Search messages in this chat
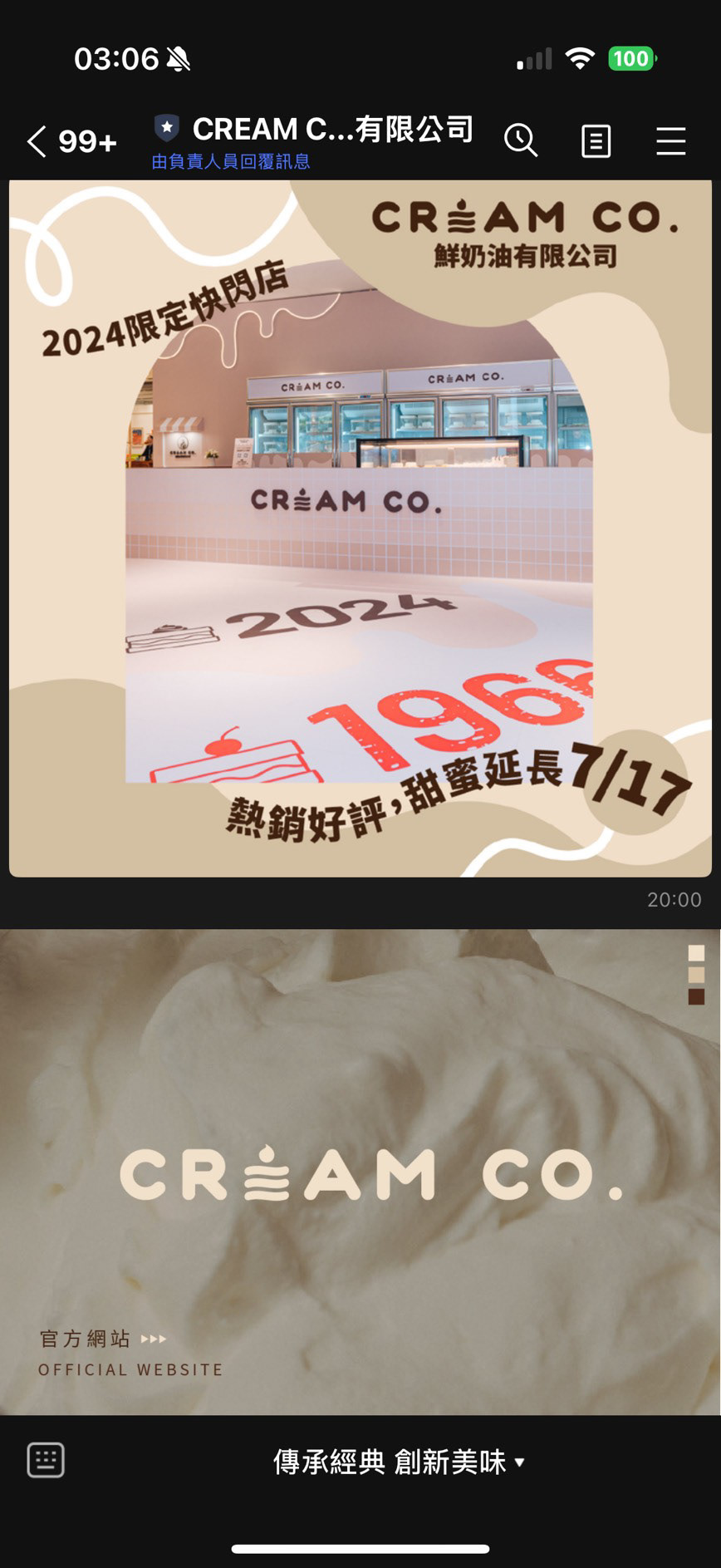 [521, 140]
